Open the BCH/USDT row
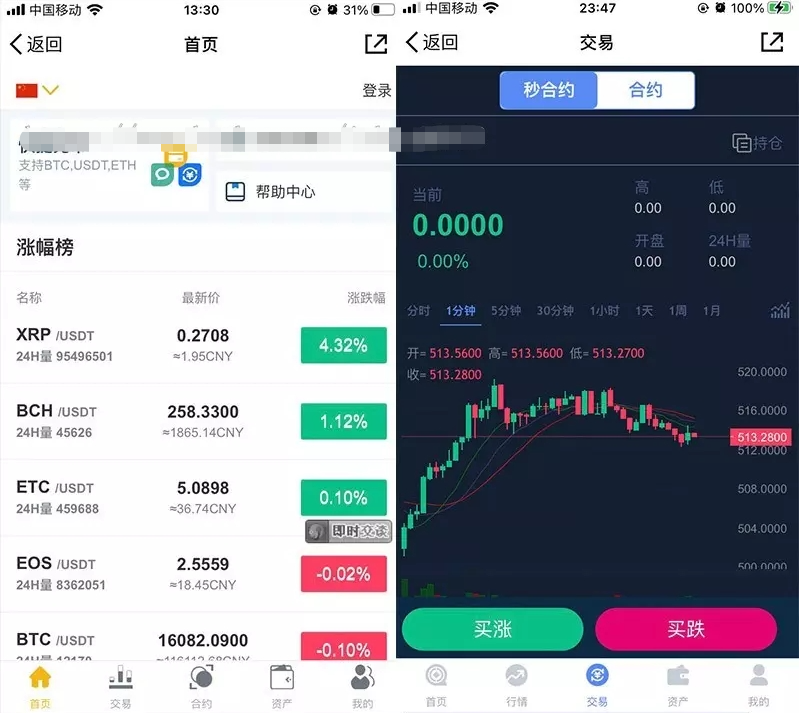812x713 pixels. (150, 421)
